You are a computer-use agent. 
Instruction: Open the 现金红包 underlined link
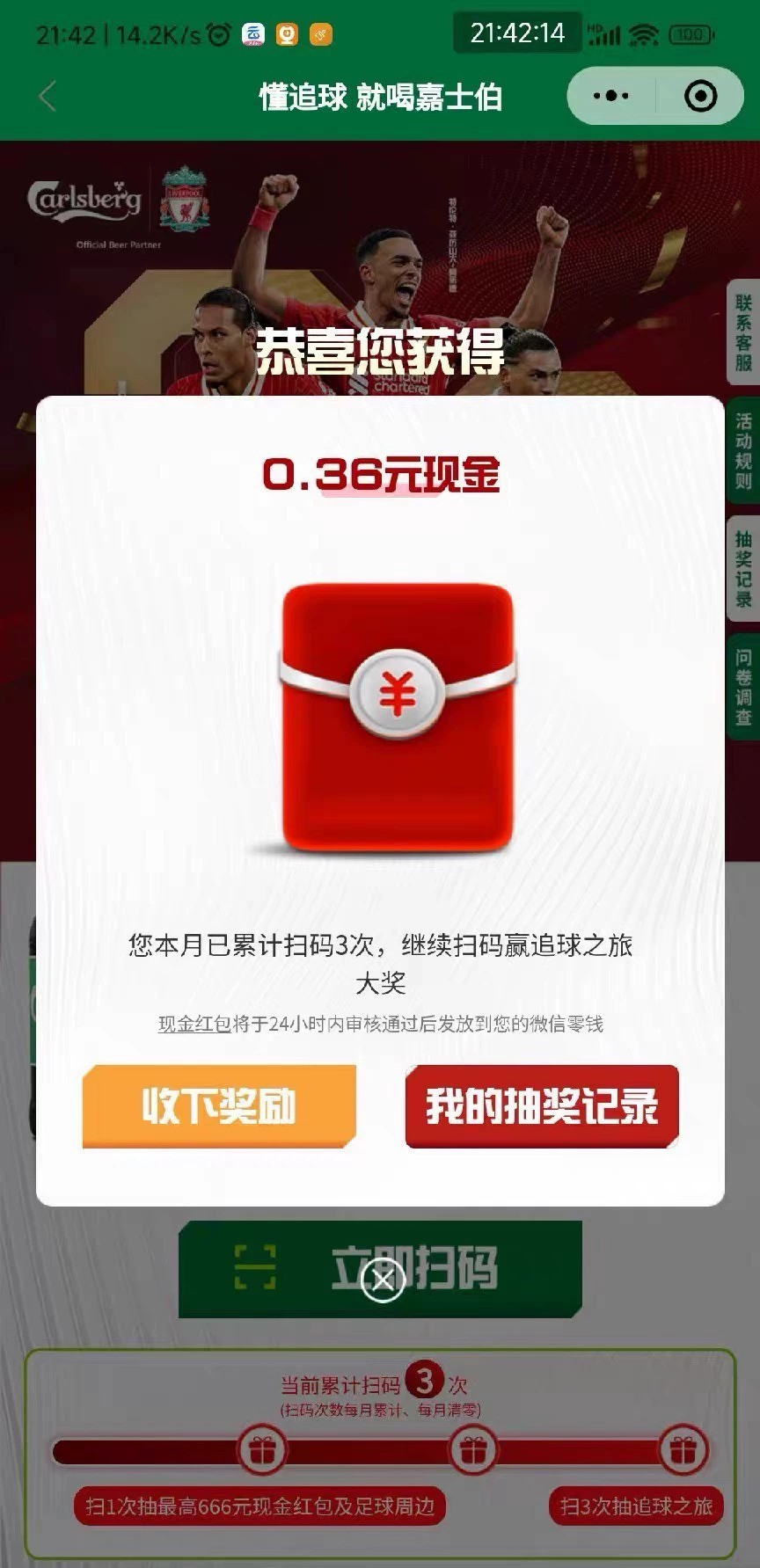tap(194, 1024)
